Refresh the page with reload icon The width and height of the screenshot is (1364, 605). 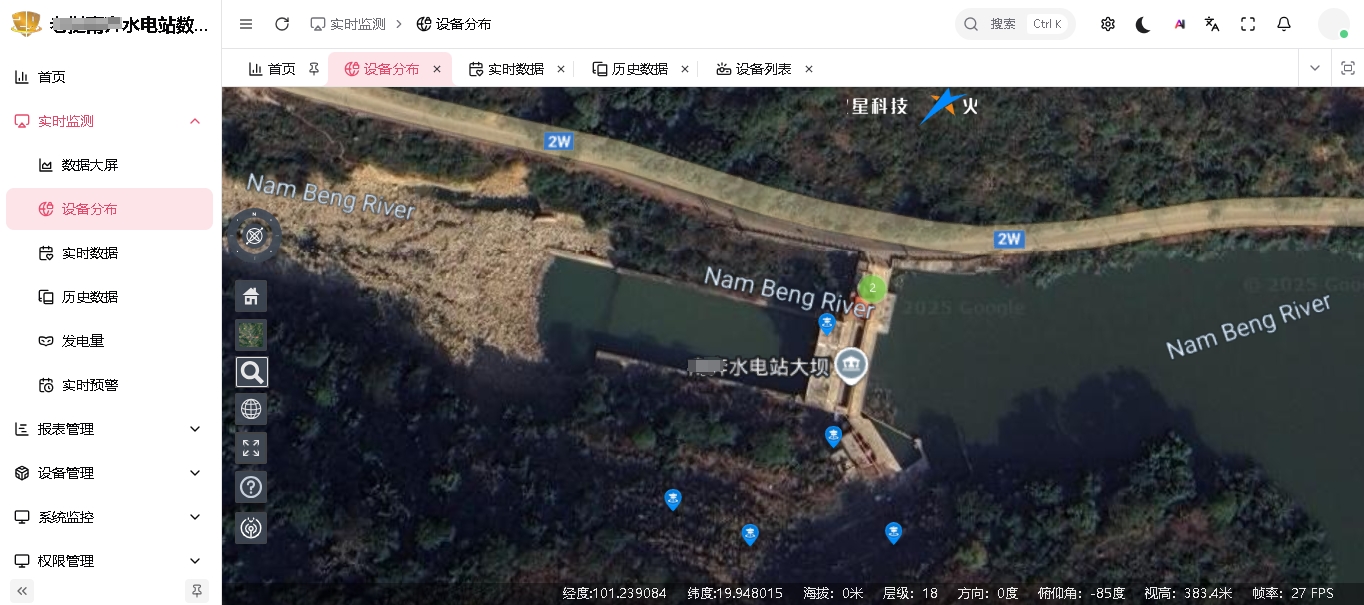pos(282,24)
